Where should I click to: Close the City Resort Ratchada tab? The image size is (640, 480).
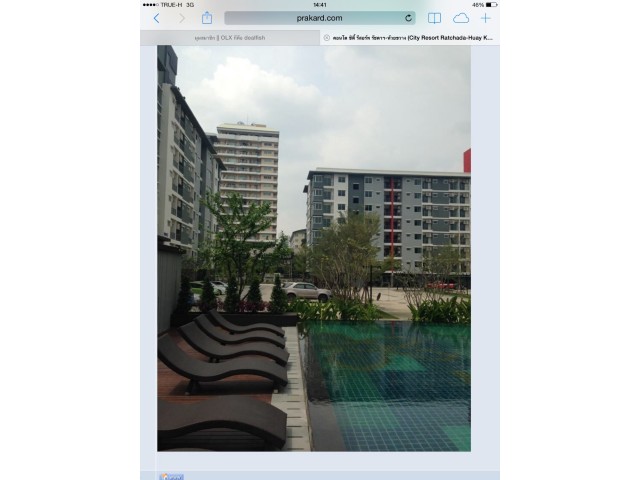[326, 37]
